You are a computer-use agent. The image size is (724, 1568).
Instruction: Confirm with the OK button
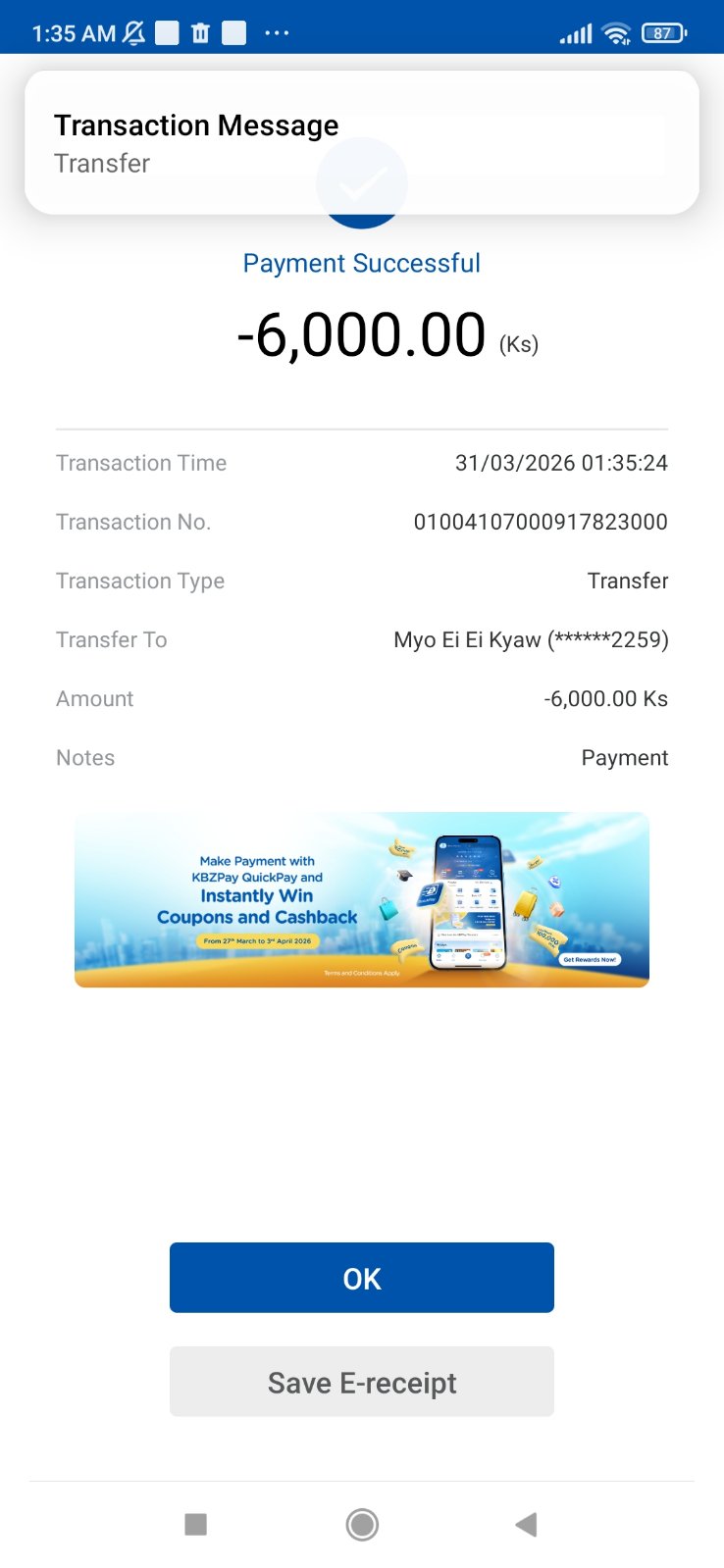pos(361,1278)
